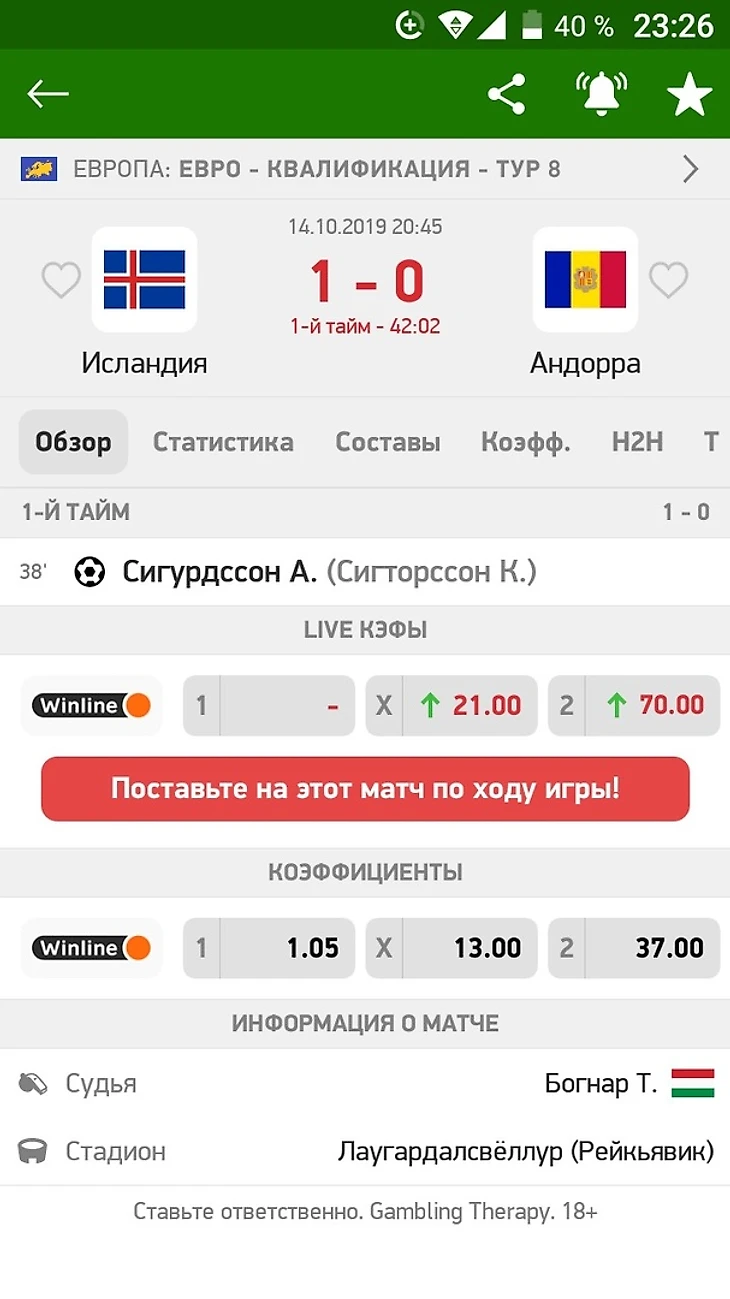730x1299 pixels.
Task: Share this match
Action: point(507,94)
